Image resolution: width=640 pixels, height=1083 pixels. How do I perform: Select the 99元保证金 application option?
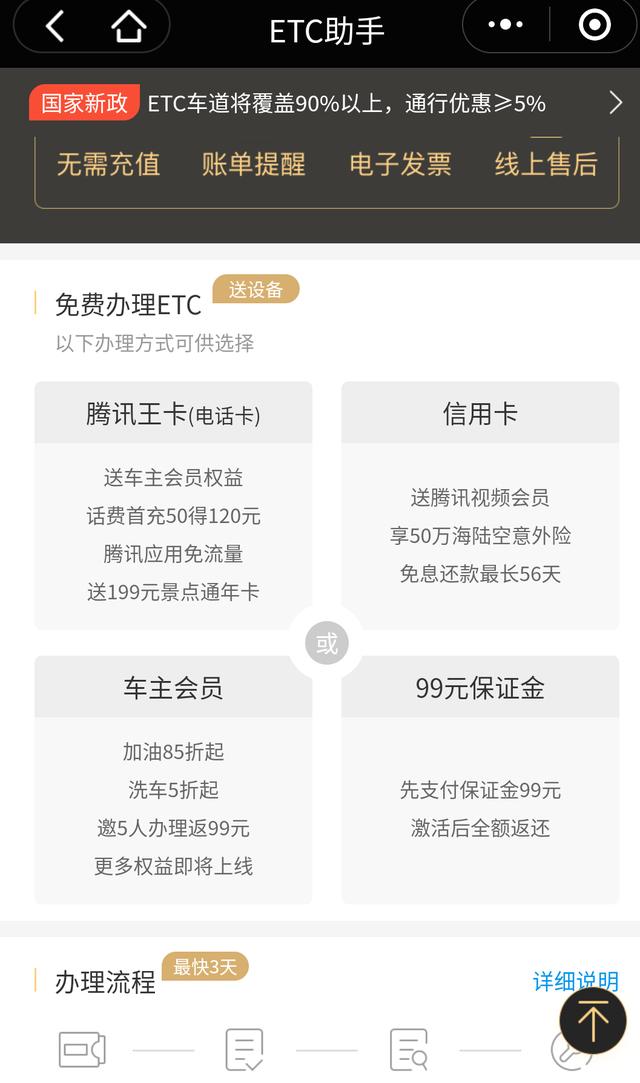(x=480, y=779)
